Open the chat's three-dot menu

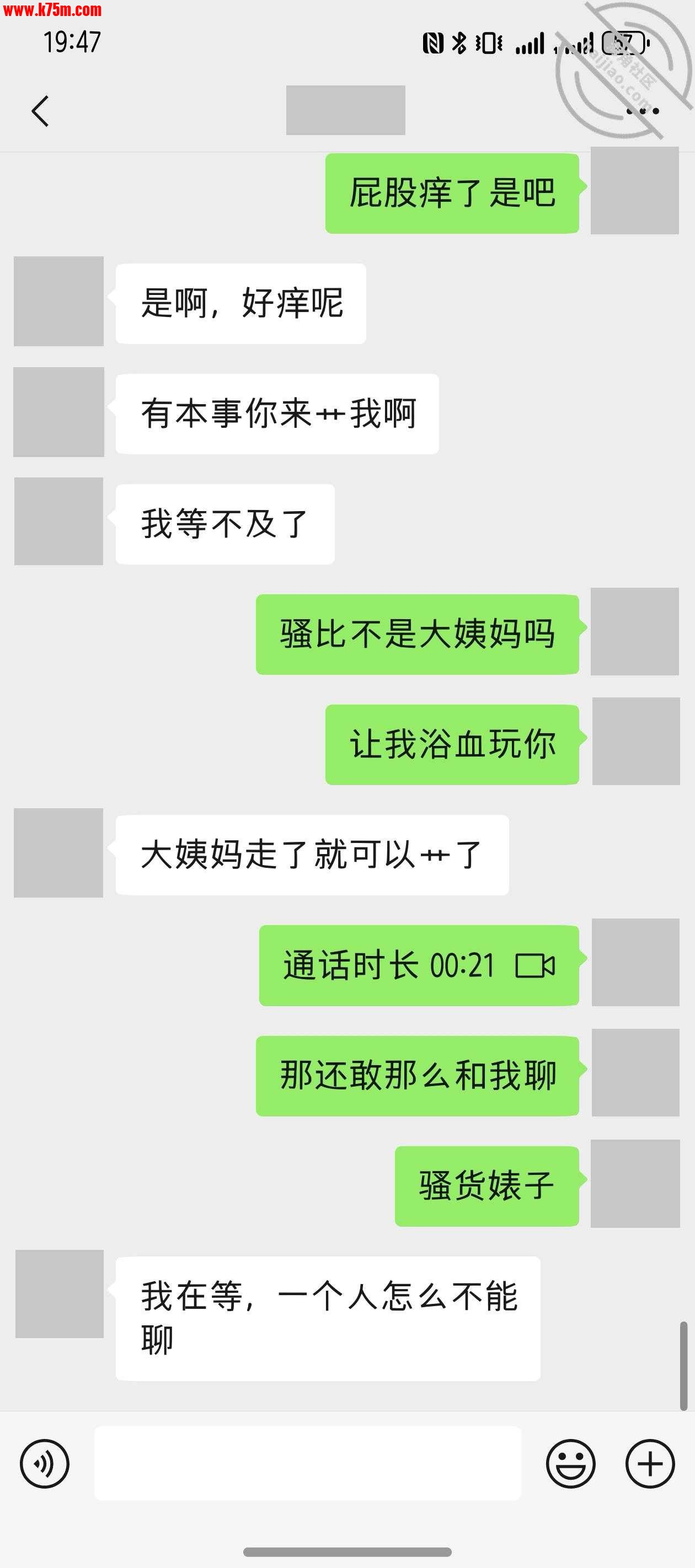pyautogui.click(x=642, y=111)
